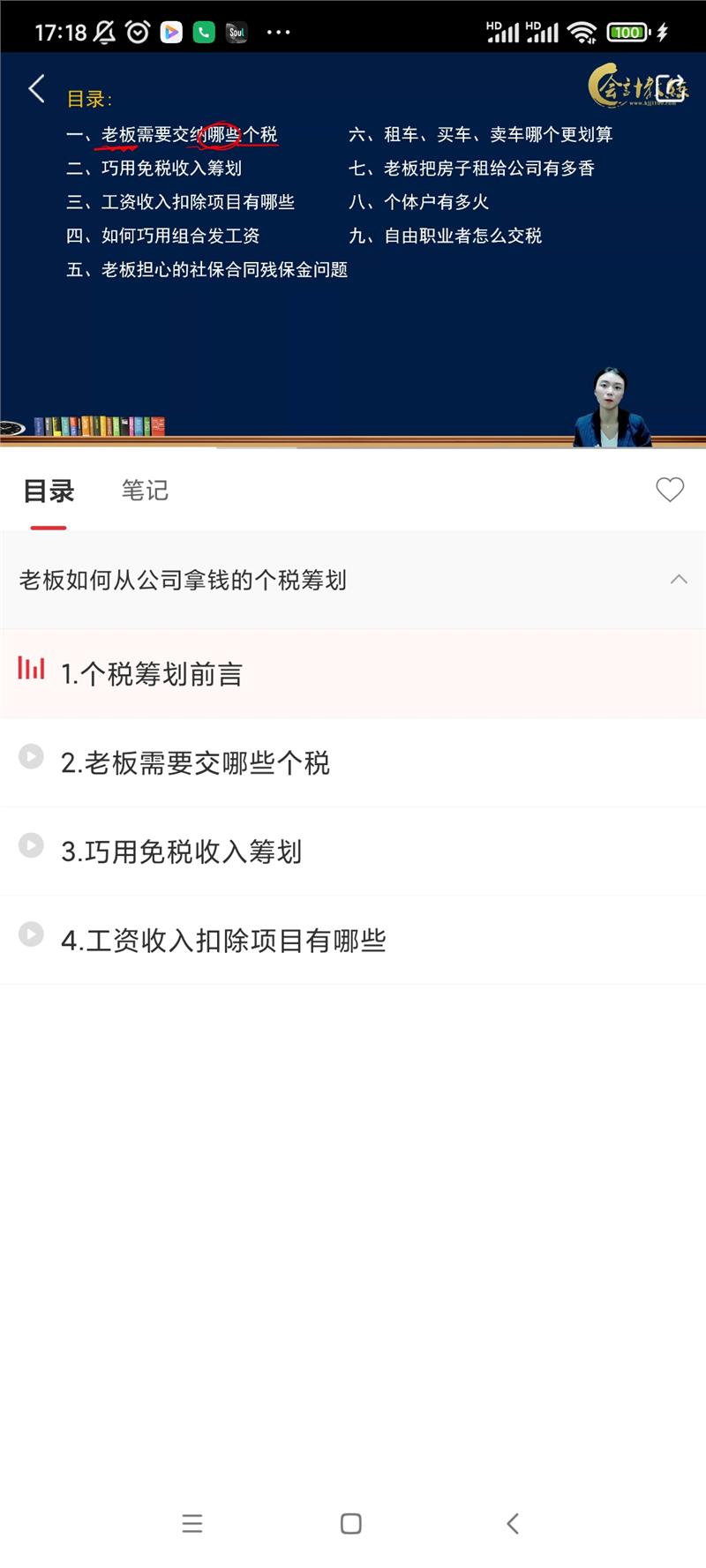Play lesson 3.巧用免税收入筹划

click(x=181, y=852)
